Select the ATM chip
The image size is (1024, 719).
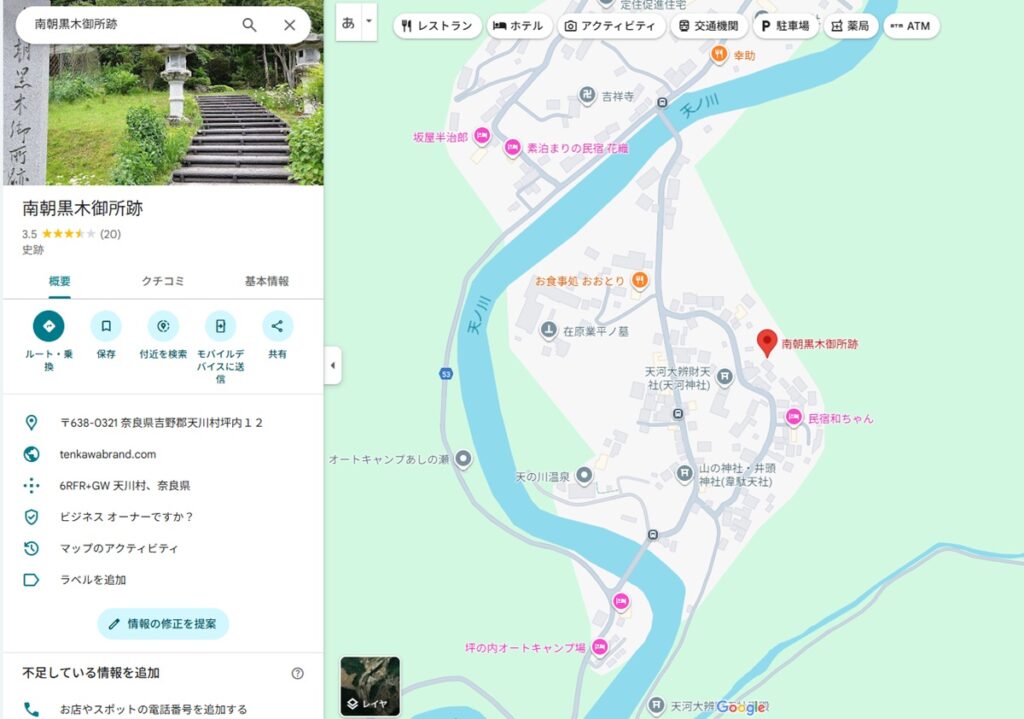click(x=910, y=26)
